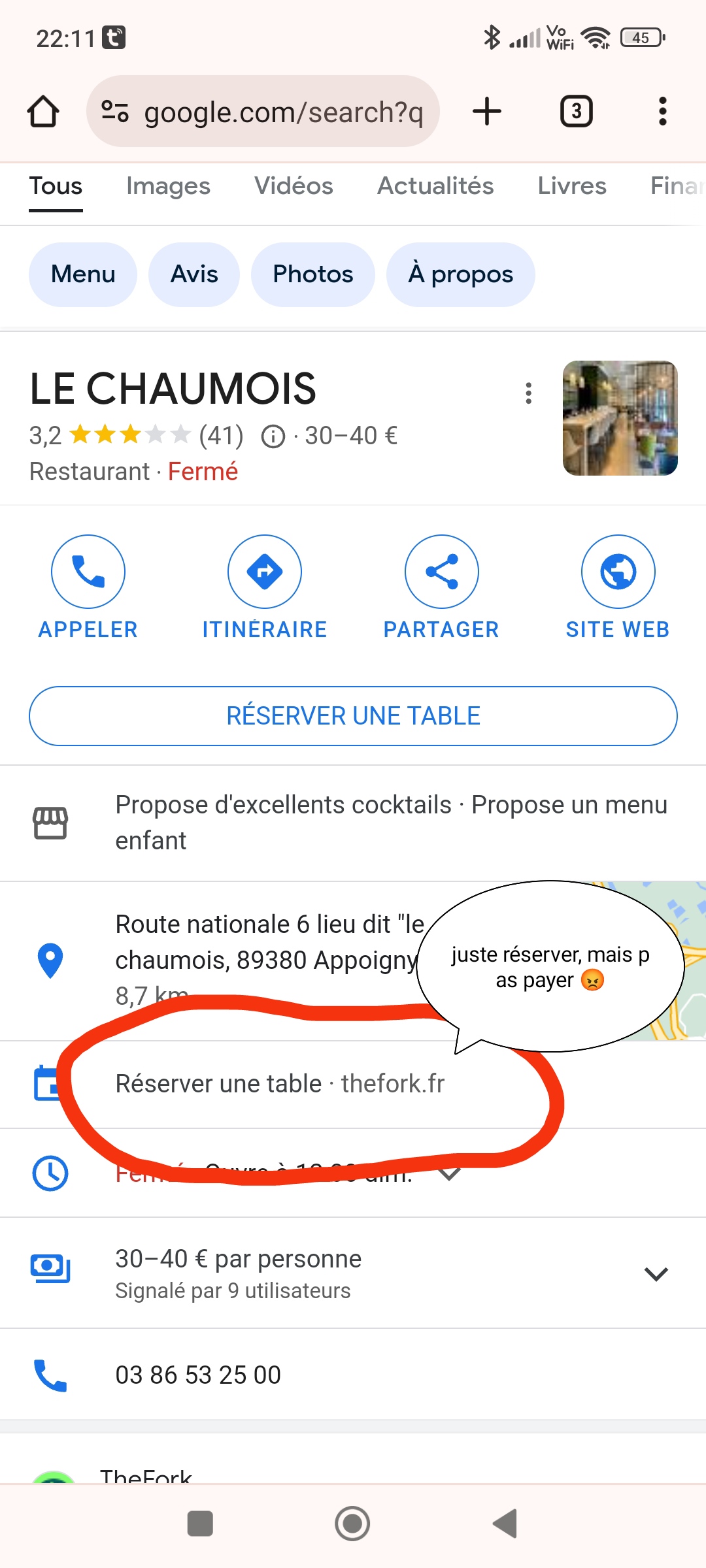Open a new browser tab
Screen dimensions: 706x1568
(487, 111)
